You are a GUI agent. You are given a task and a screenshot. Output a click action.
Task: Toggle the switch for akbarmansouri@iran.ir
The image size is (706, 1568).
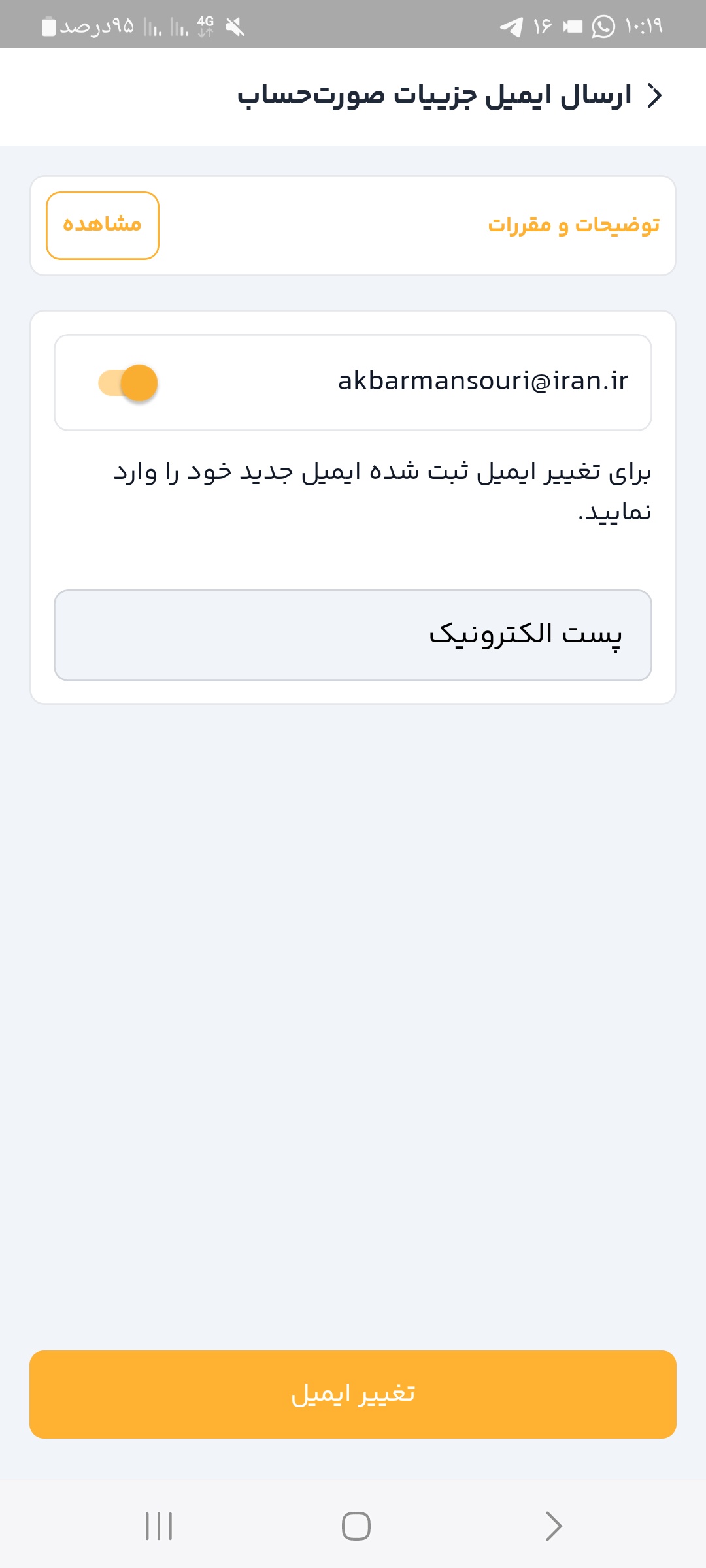click(129, 383)
